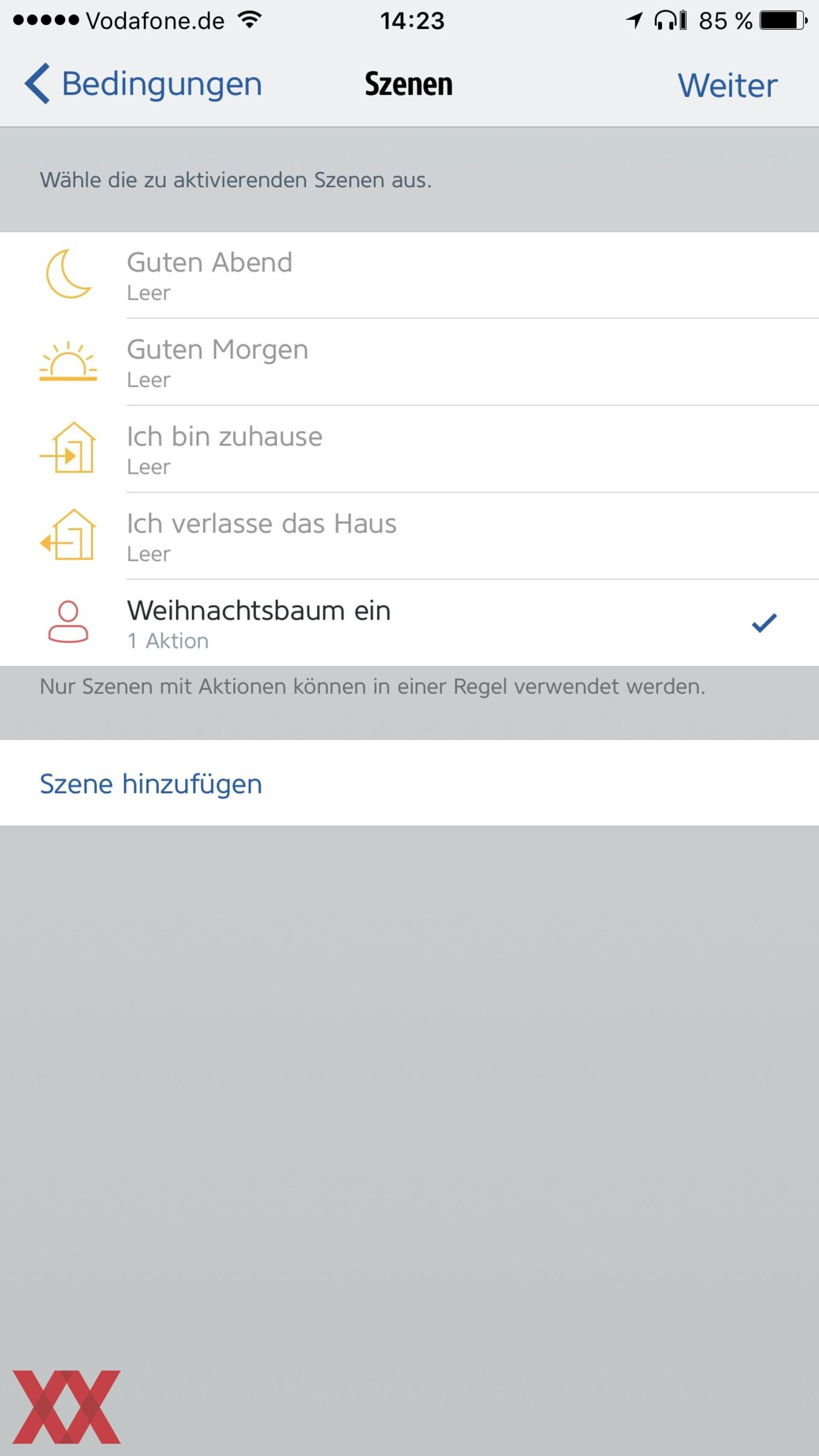Select the Guten Abend scene
The height and width of the screenshot is (1456, 819).
tap(409, 275)
